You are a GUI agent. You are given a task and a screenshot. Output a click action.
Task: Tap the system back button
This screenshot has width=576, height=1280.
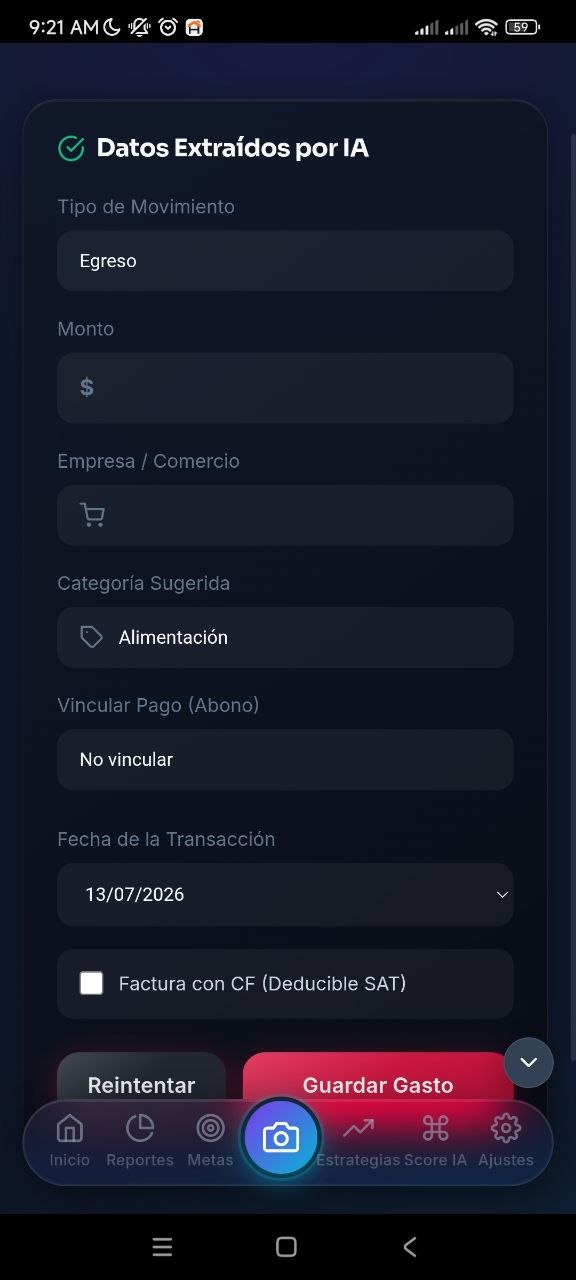click(409, 1246)
